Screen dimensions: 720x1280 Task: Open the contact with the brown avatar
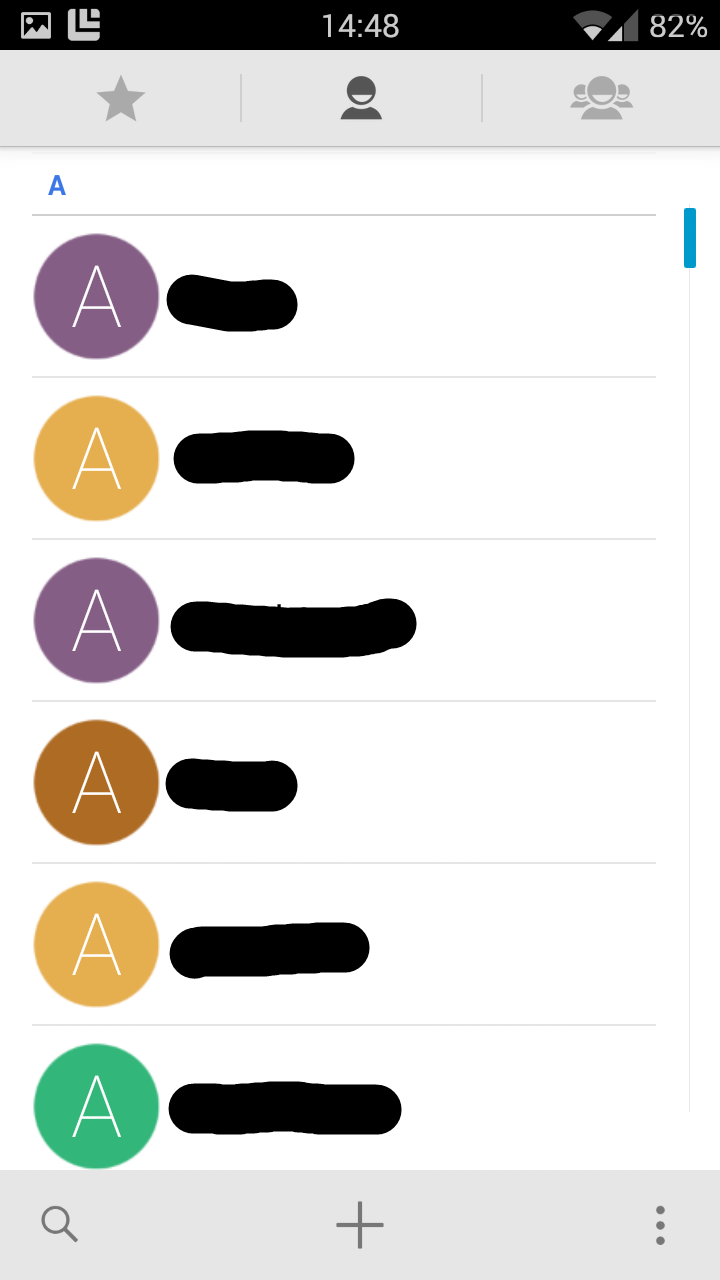(344, 782)
